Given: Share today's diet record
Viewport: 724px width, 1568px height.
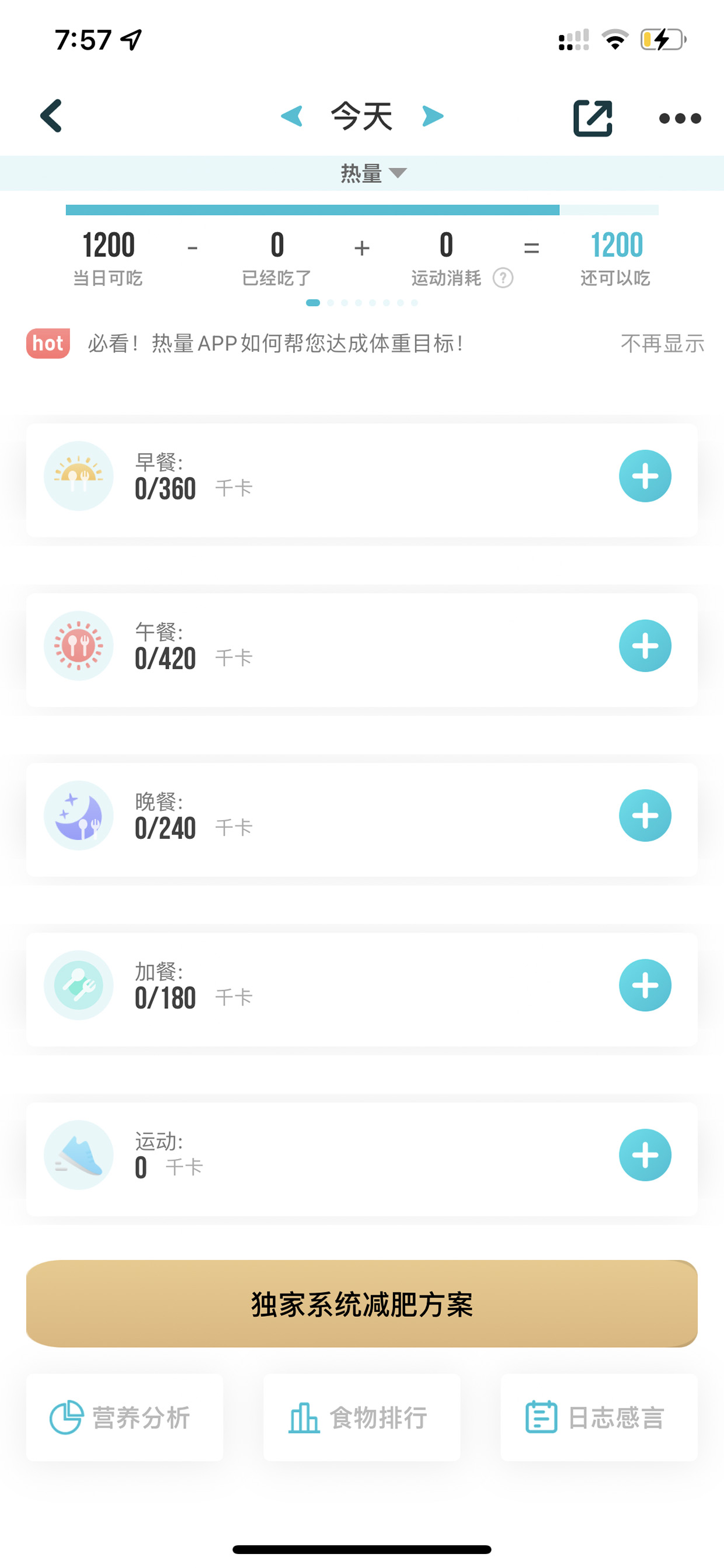Looking at the screenshot, I should [x=593, y=117].
